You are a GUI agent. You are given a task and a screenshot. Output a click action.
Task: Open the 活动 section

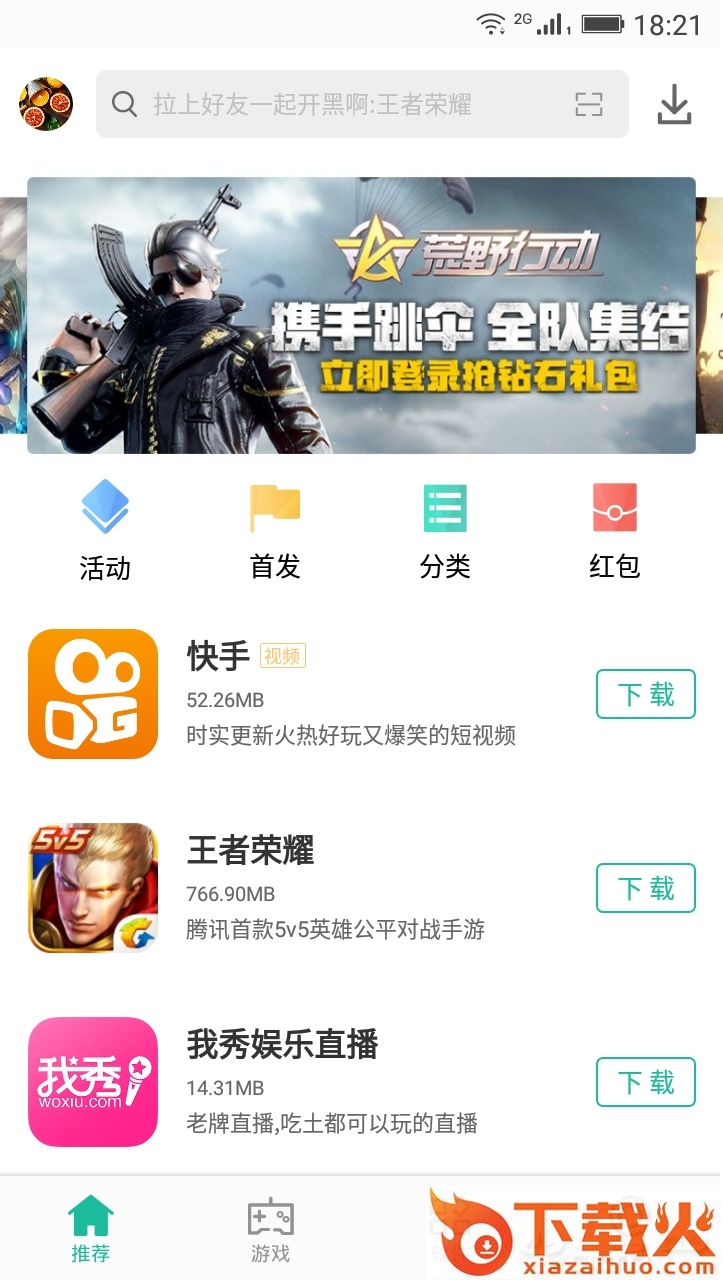tap(105, 531)
